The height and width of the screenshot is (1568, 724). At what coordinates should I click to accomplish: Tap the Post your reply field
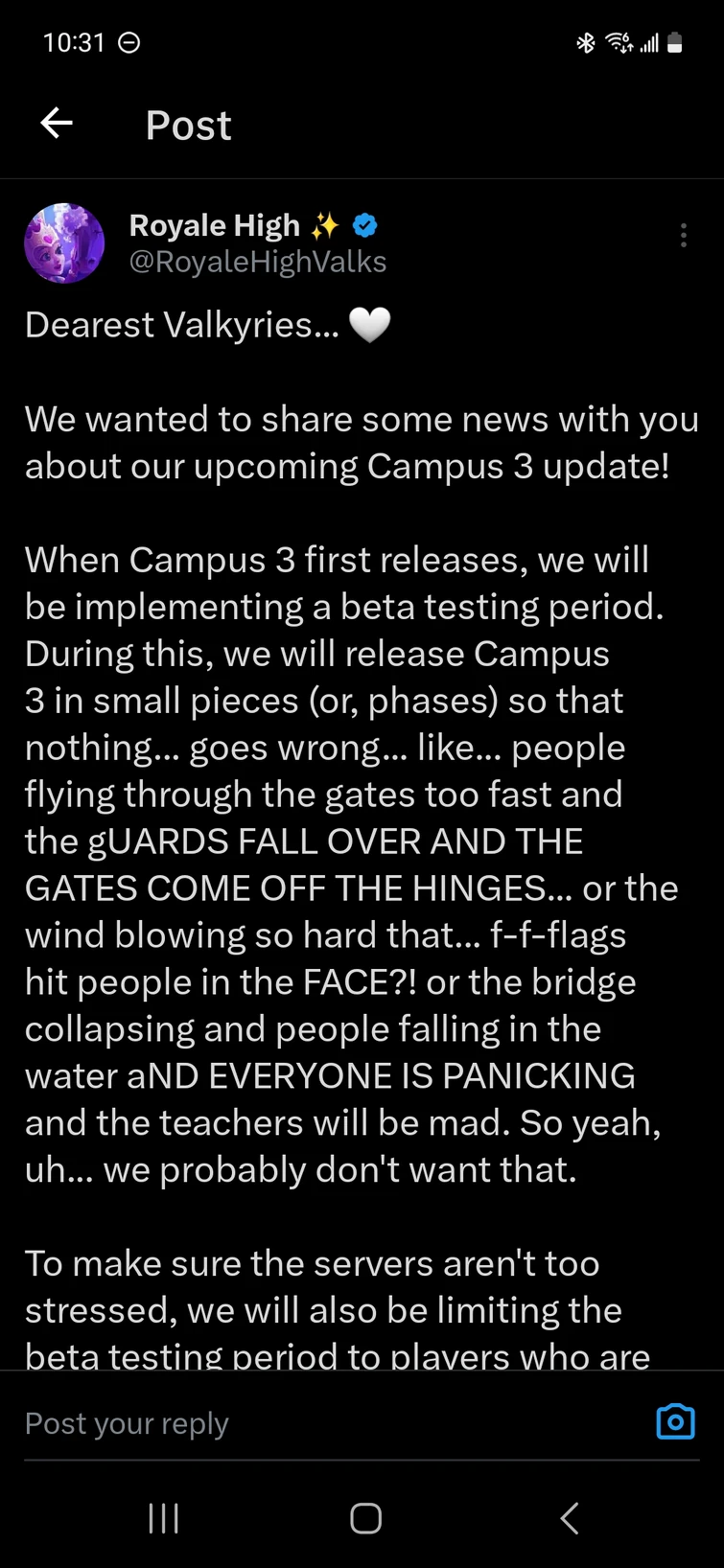(326, 1423)
